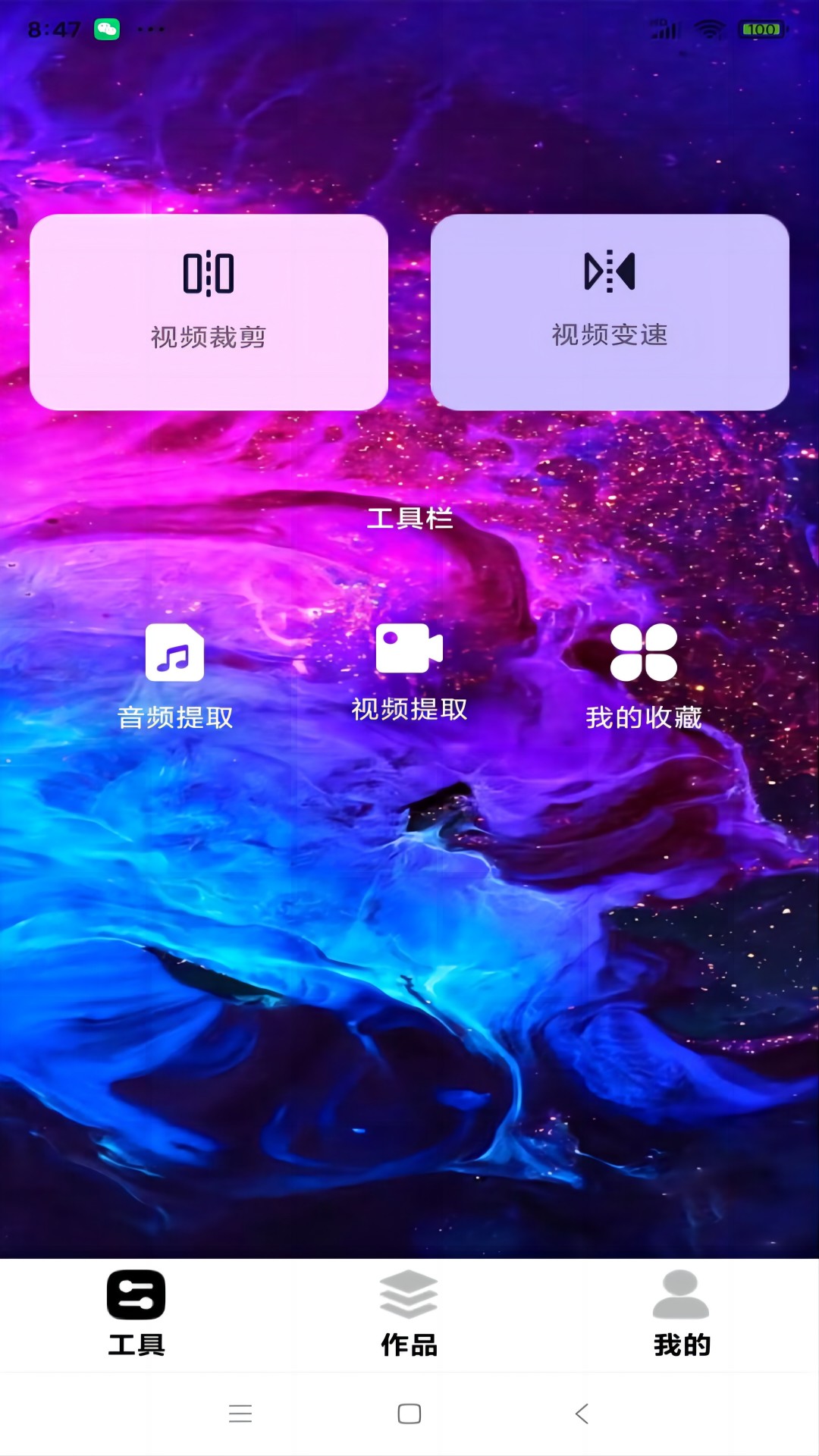This screenshot has height=1456, width=819.
Task: Go to the system home screen
Action: (x=409, y=1414)
